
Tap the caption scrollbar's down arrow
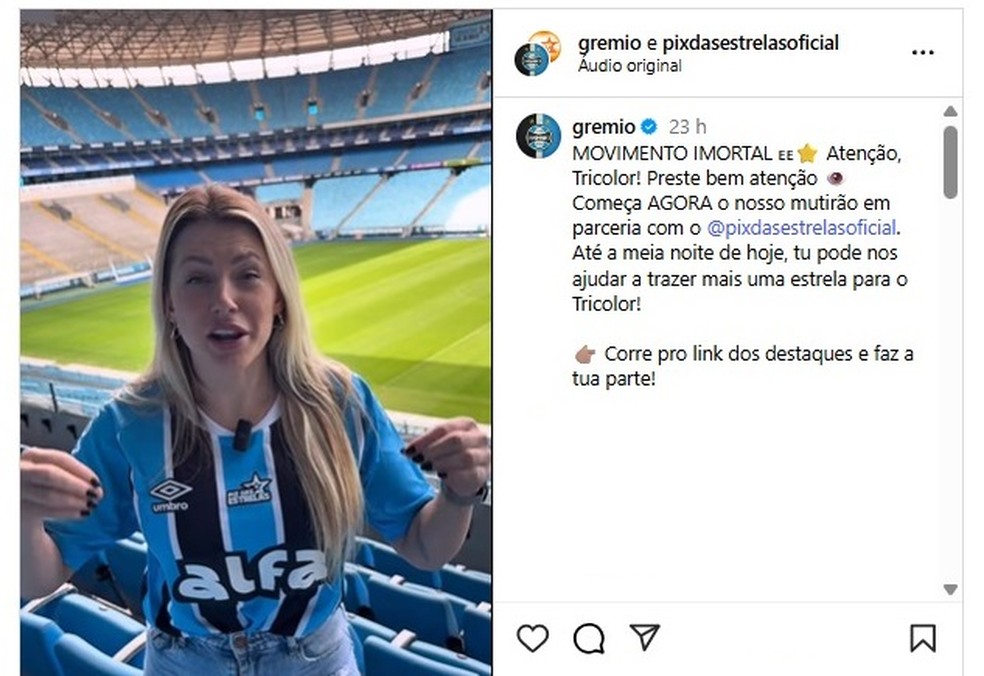click(950, 590)
